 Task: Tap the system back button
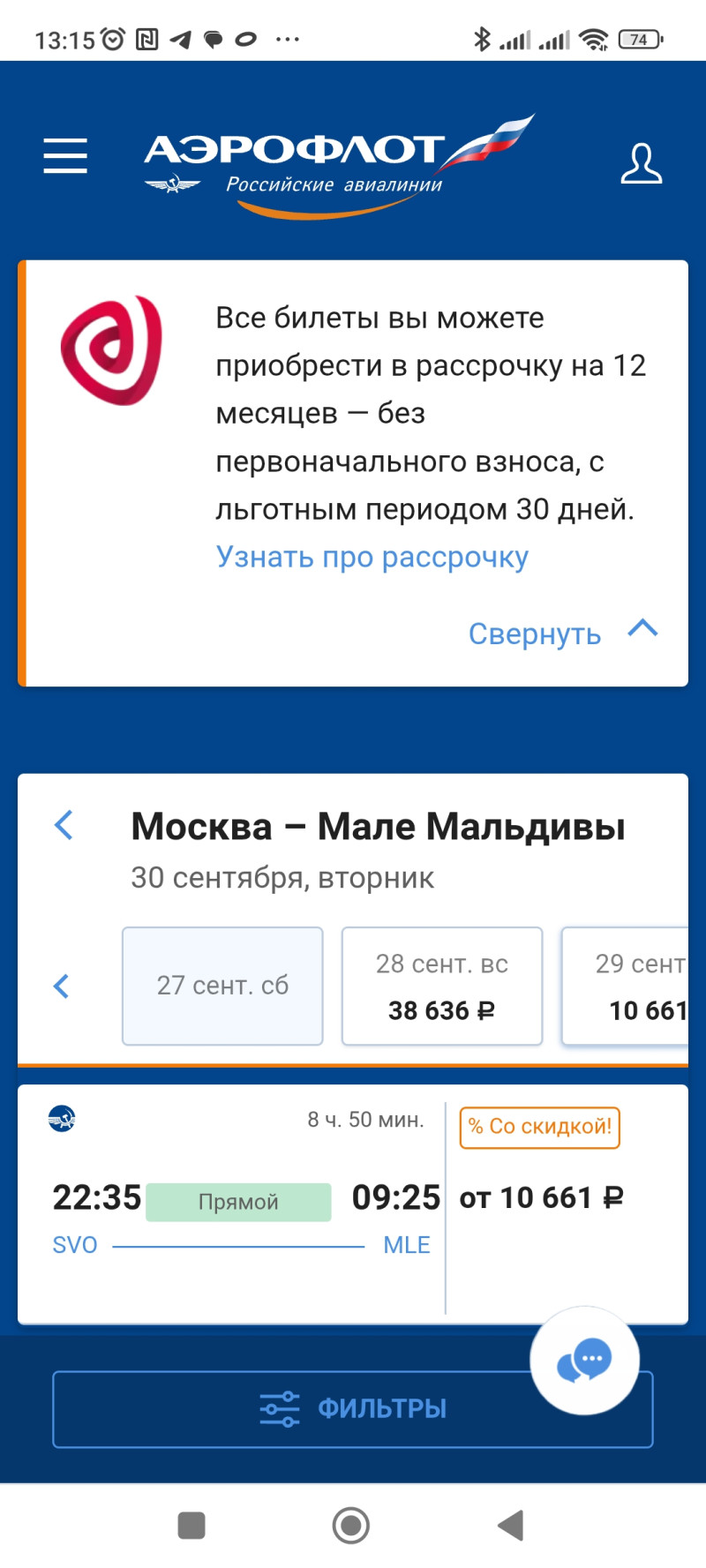511,1525
